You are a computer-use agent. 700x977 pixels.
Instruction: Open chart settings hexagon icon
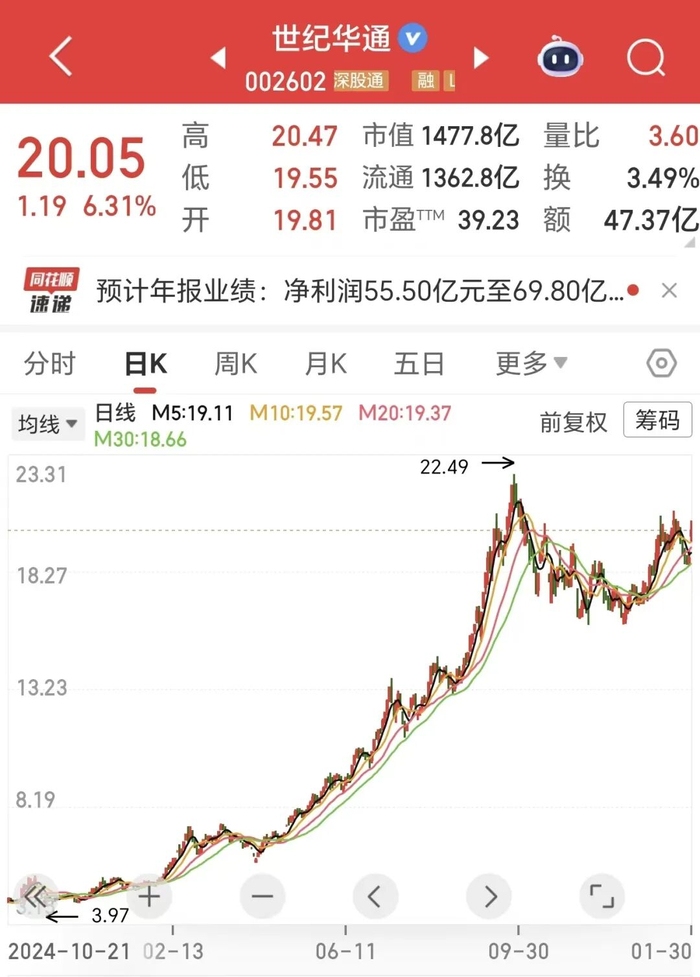(x=661, y=364)
